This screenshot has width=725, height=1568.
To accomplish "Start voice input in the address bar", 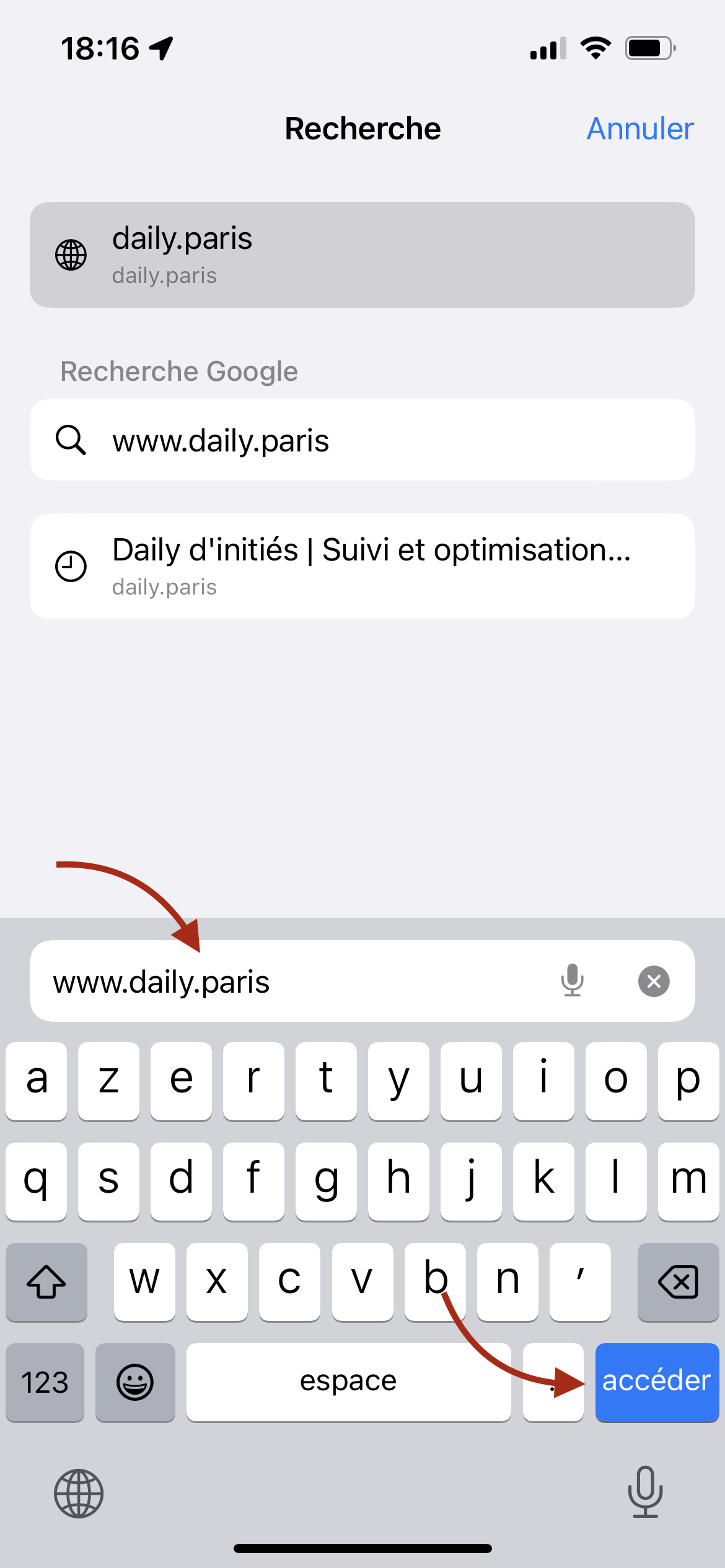I will [x=572, y=981].
